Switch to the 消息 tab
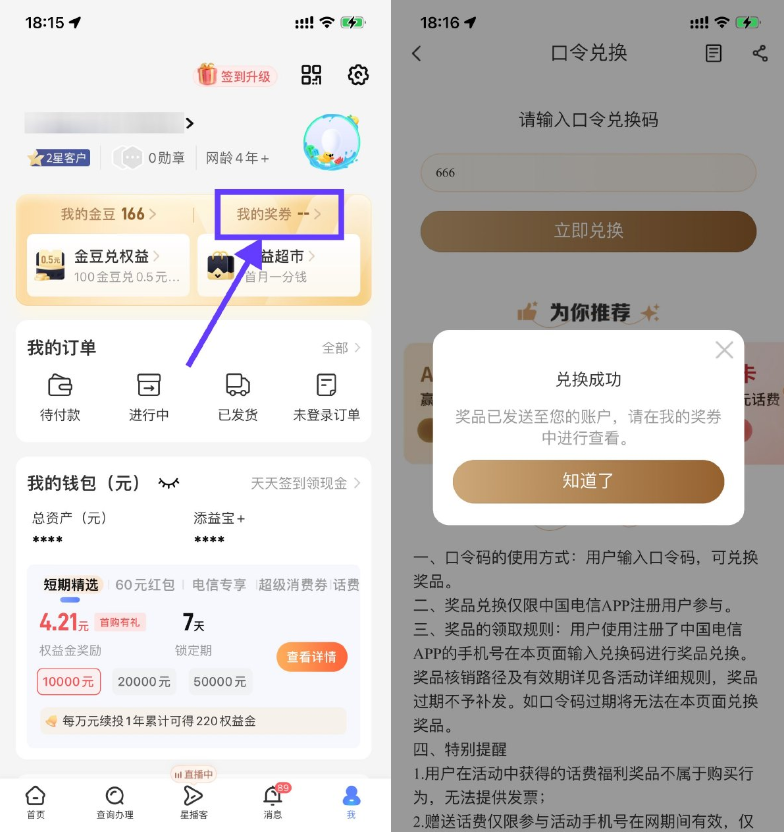784x832 pixels. tap(272, 802)
